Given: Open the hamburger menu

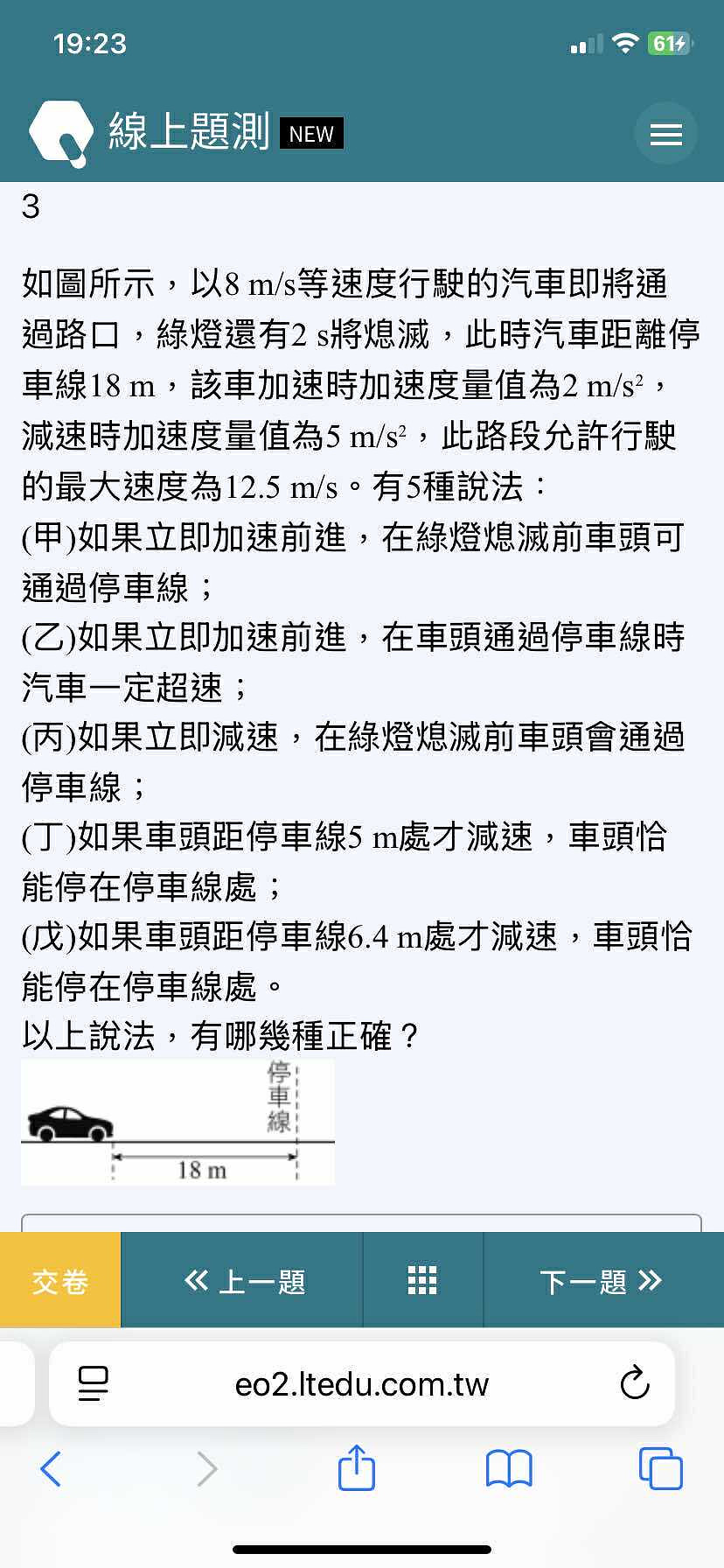Looking at the screenshot, I should pos(665,134).
